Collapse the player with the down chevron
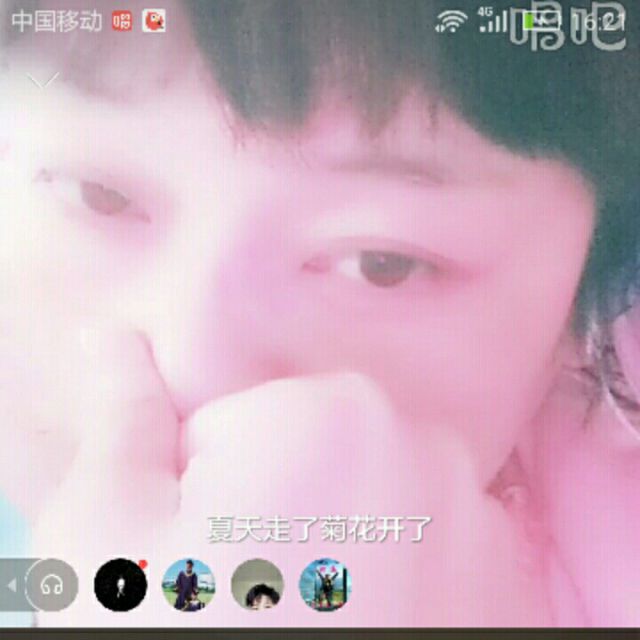 [43, 80]
